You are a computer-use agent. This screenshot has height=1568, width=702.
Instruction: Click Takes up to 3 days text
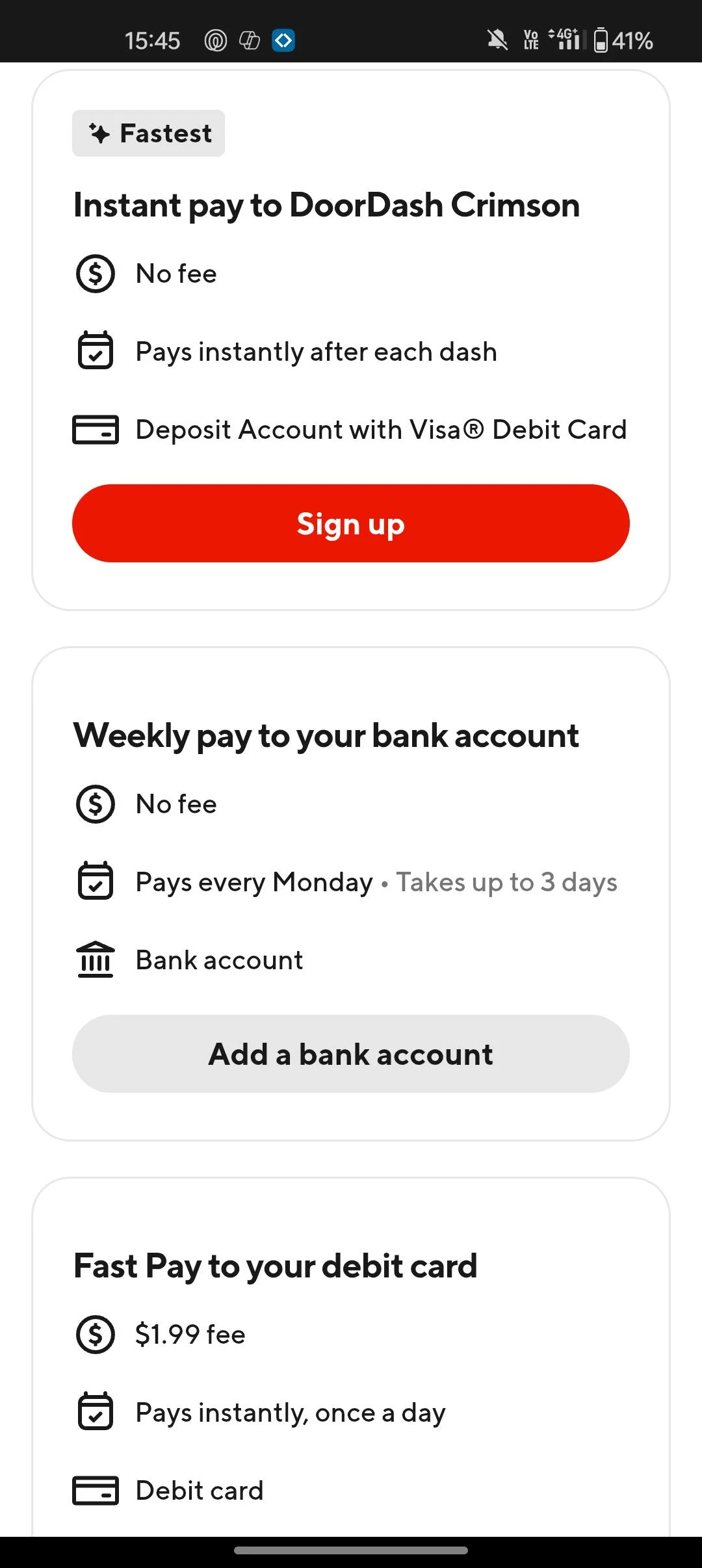point(508,882)
